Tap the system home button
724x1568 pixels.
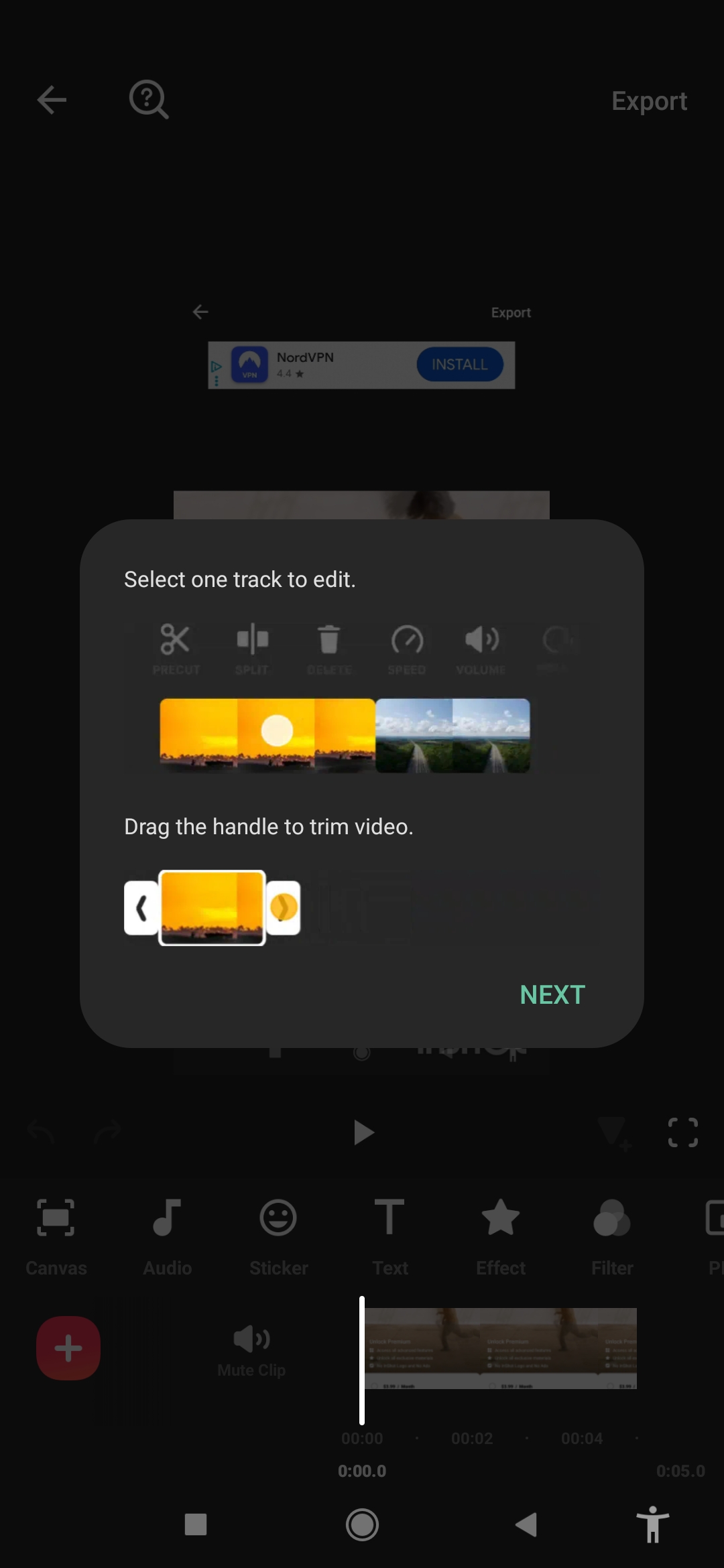coord(362,1524)
